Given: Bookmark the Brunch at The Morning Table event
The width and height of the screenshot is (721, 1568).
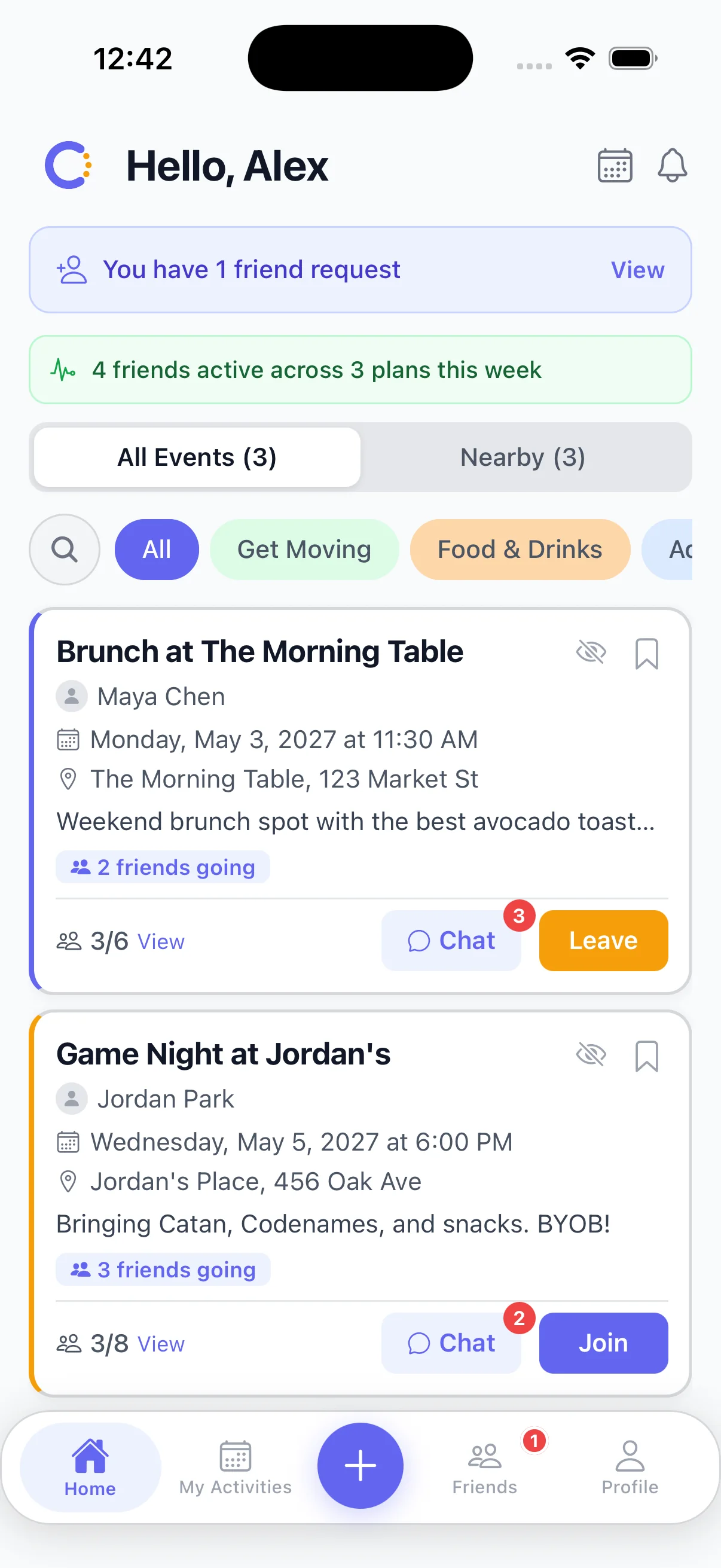Looking at the screenshot, I should coord(647,653).
